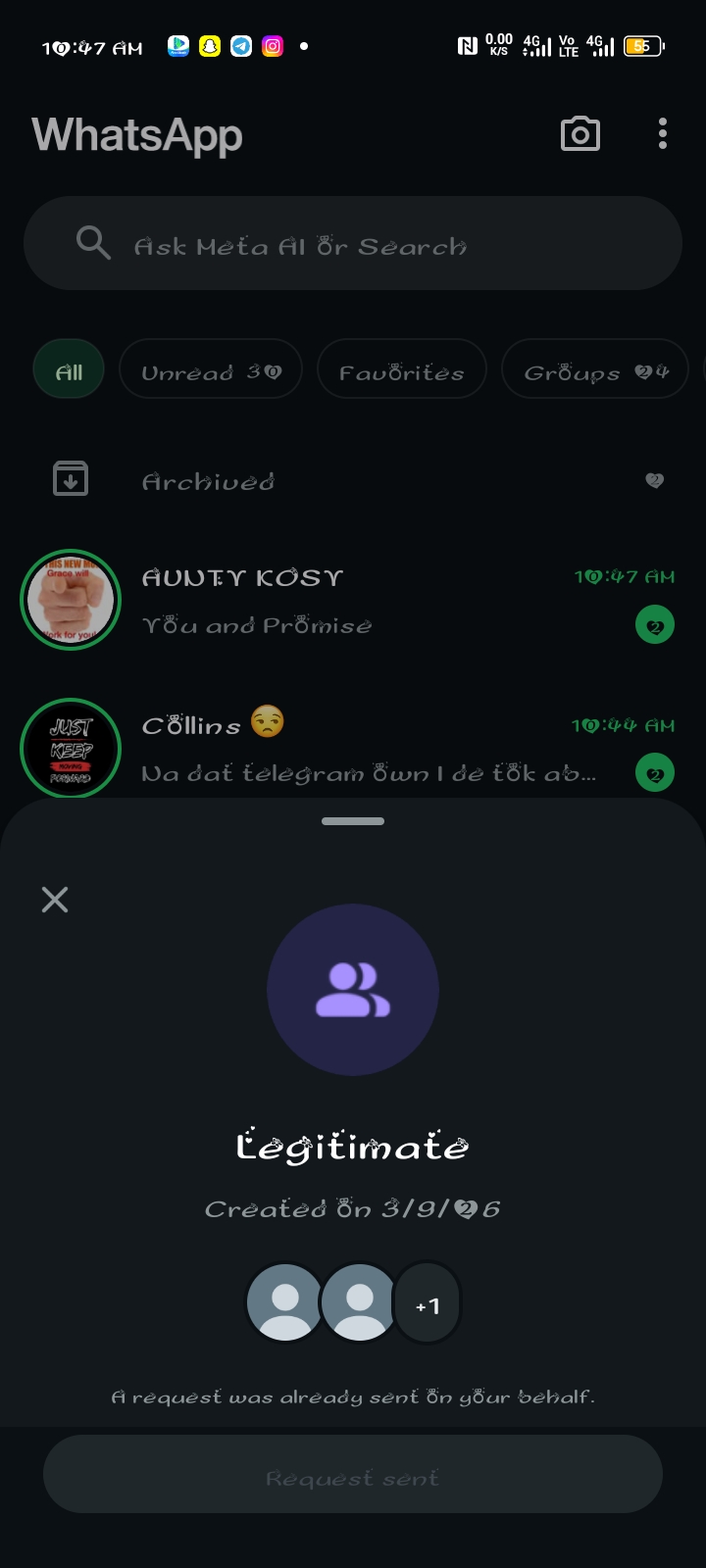Switch to the Groups filter
The image size is (706, 1568).
(594, 369)
